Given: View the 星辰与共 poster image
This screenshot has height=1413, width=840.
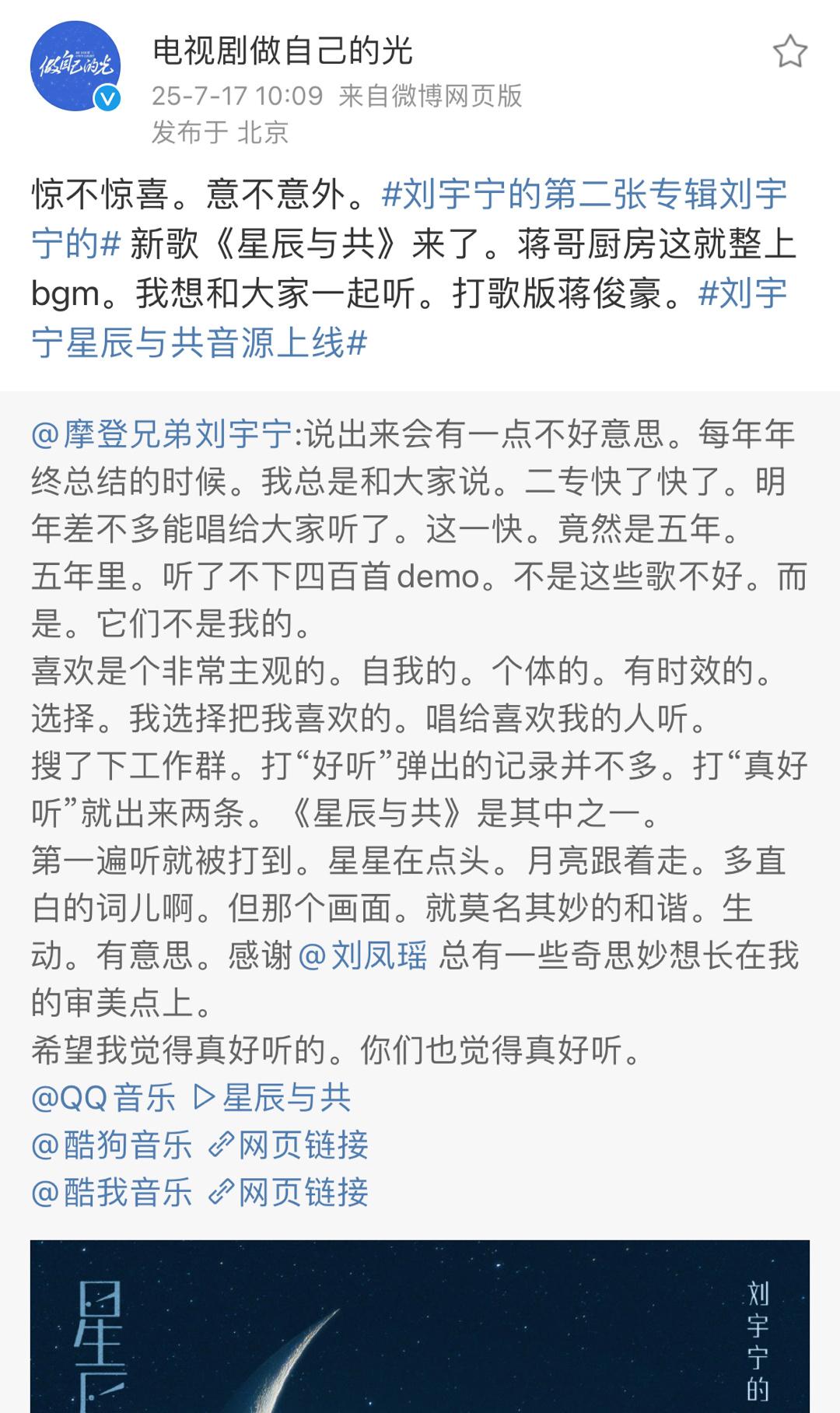Looking at the screenshot, I should tap(420, 1327).
